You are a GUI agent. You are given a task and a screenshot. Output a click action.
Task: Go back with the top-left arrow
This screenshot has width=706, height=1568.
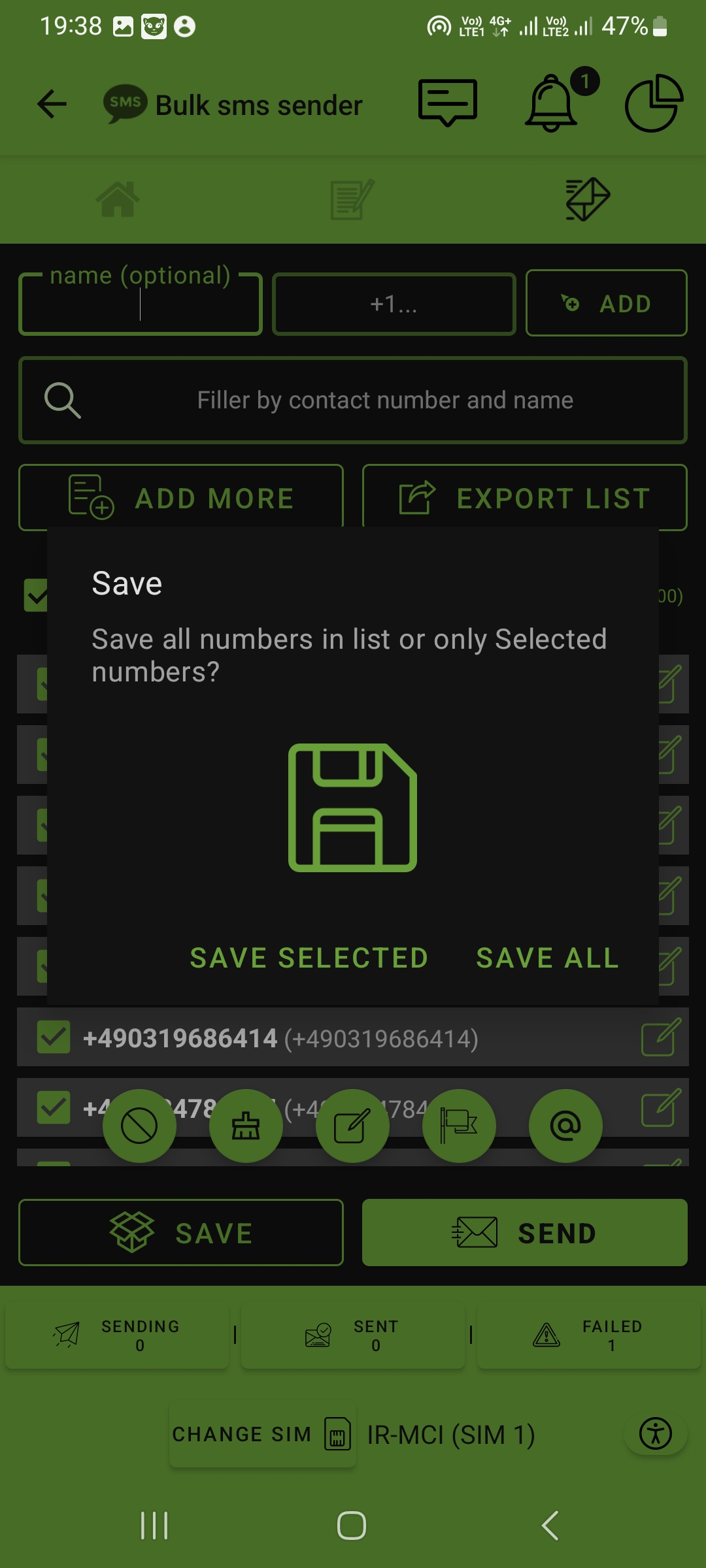(52, 105)
